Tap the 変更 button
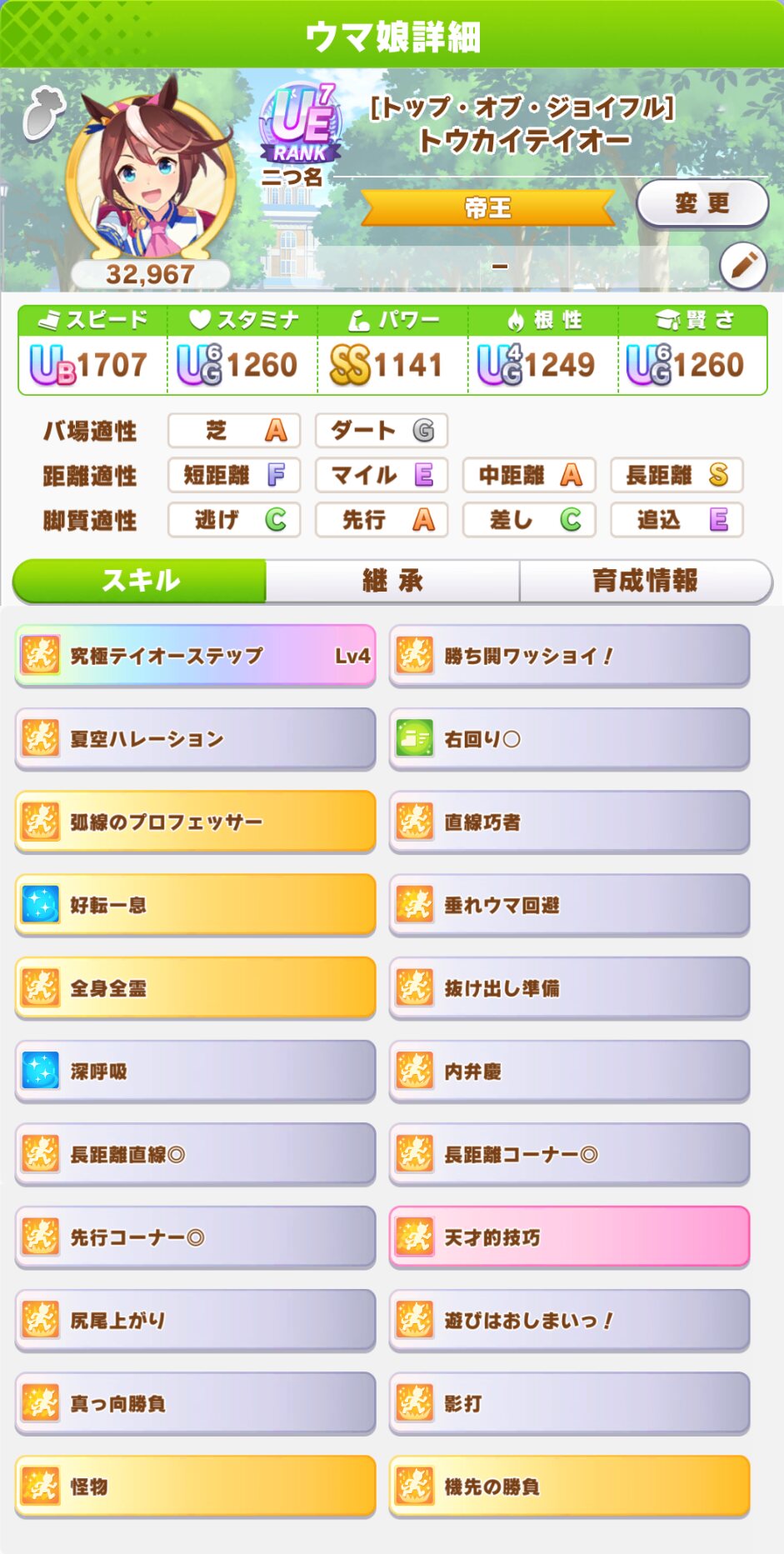Viewport: 784px width, 1554px height. pos(702,203)
